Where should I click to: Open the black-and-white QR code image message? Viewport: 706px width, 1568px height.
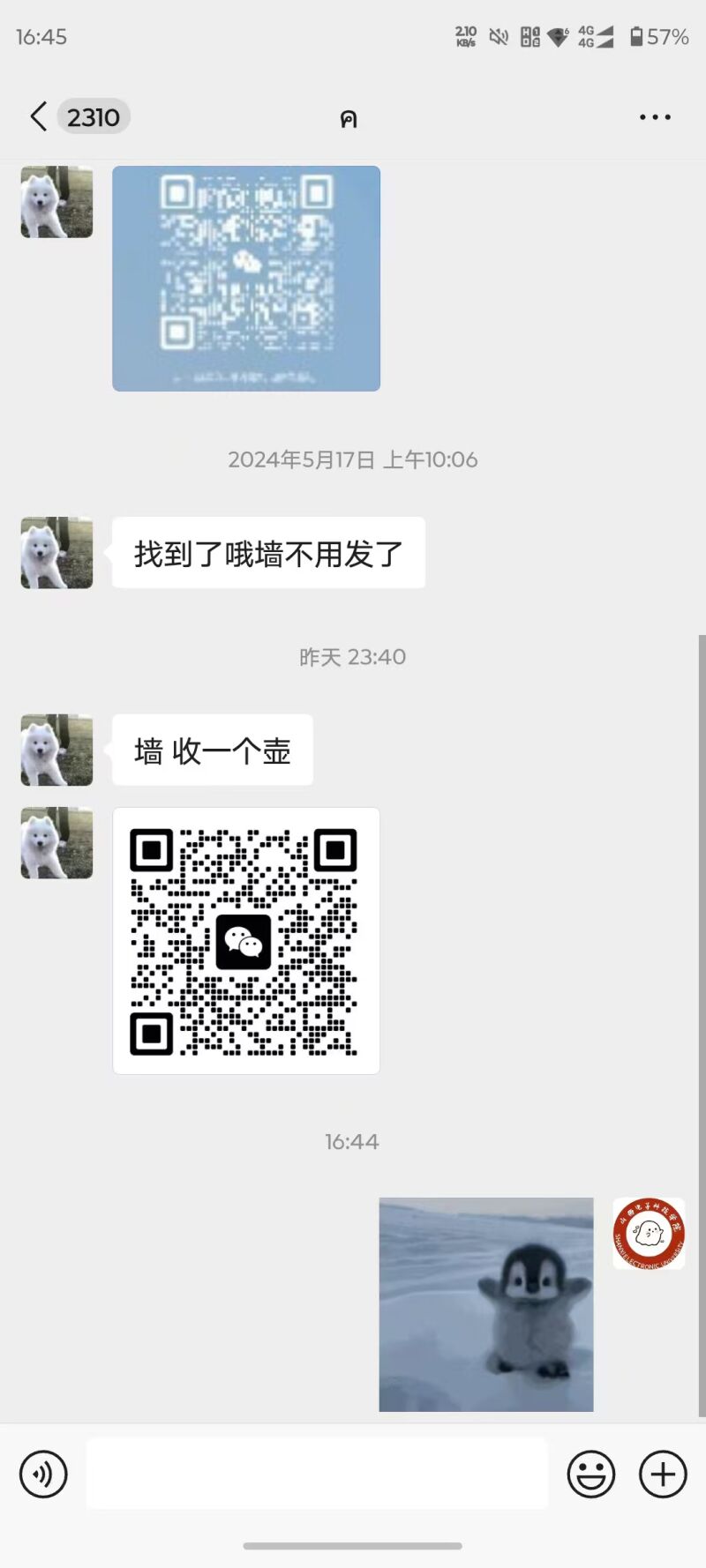coord(246,941)
